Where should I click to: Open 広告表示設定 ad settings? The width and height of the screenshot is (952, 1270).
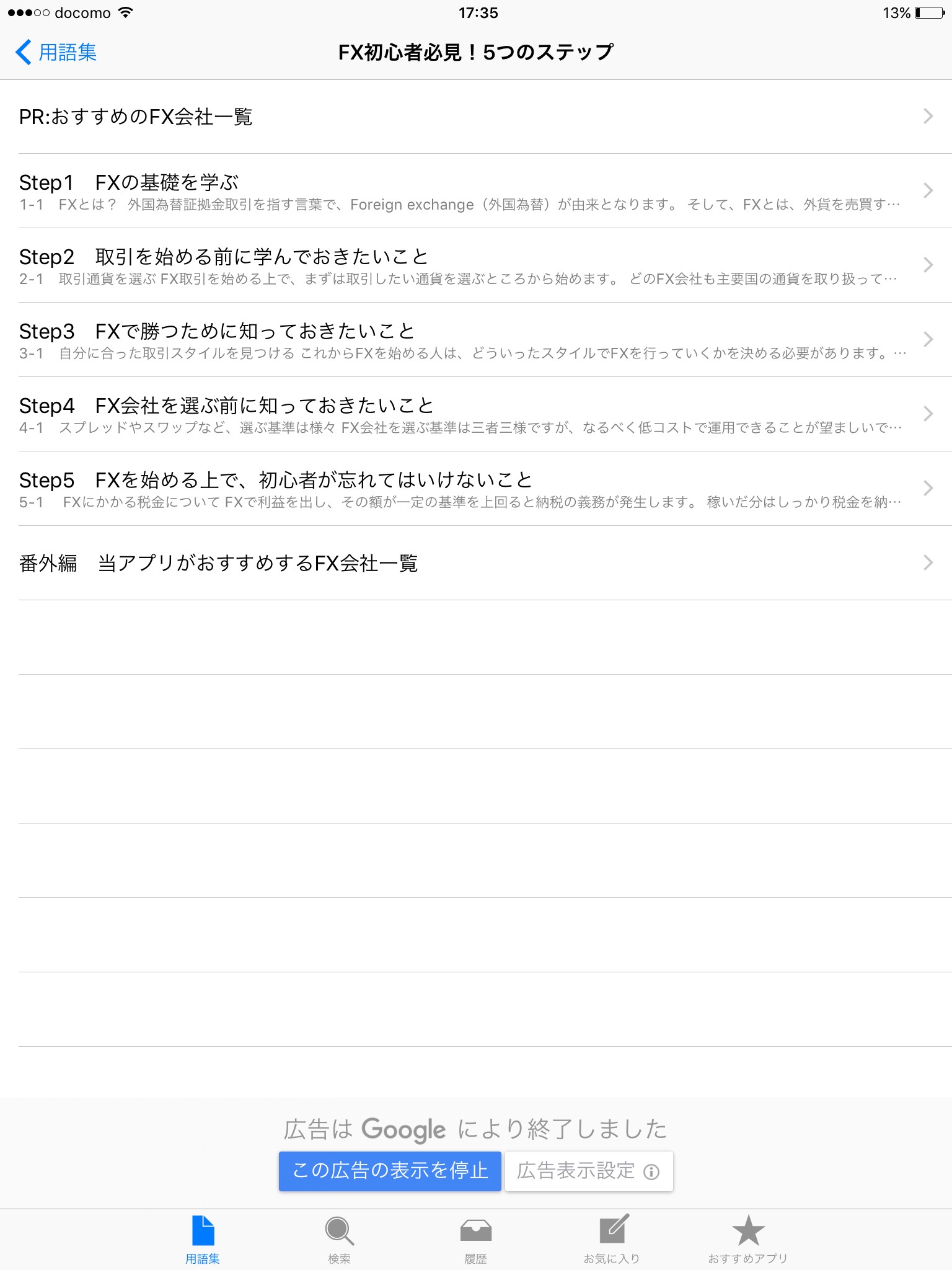[x=589, y=1171]
